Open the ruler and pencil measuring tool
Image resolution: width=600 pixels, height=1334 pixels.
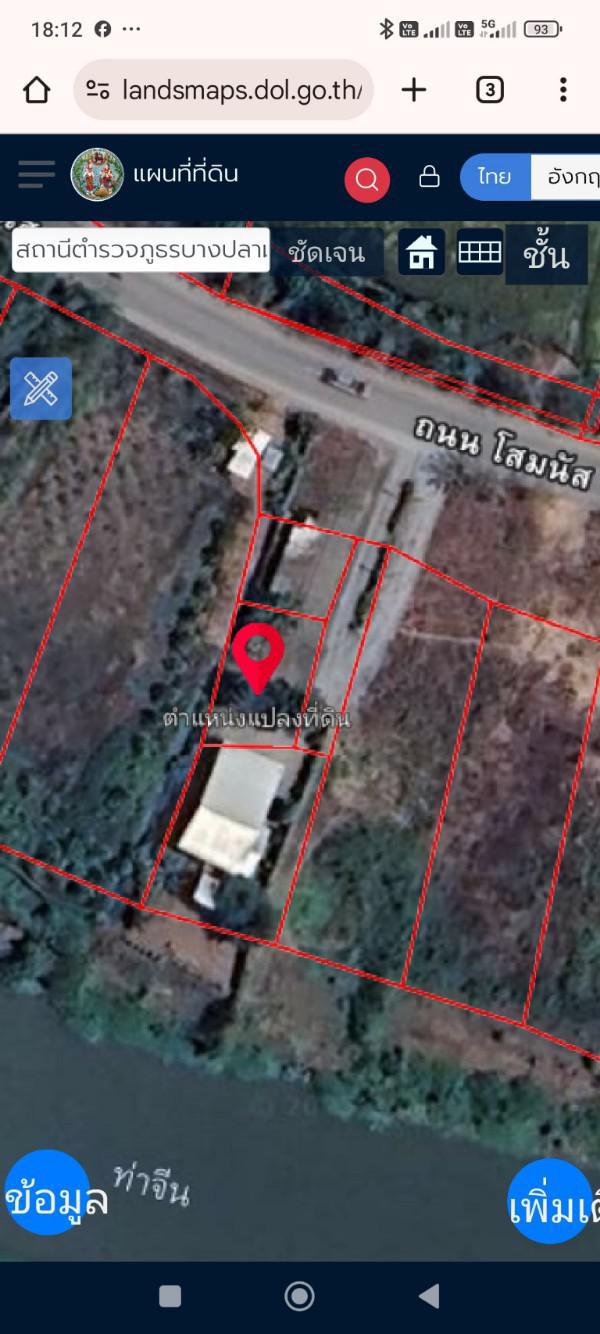click(41, 388)
